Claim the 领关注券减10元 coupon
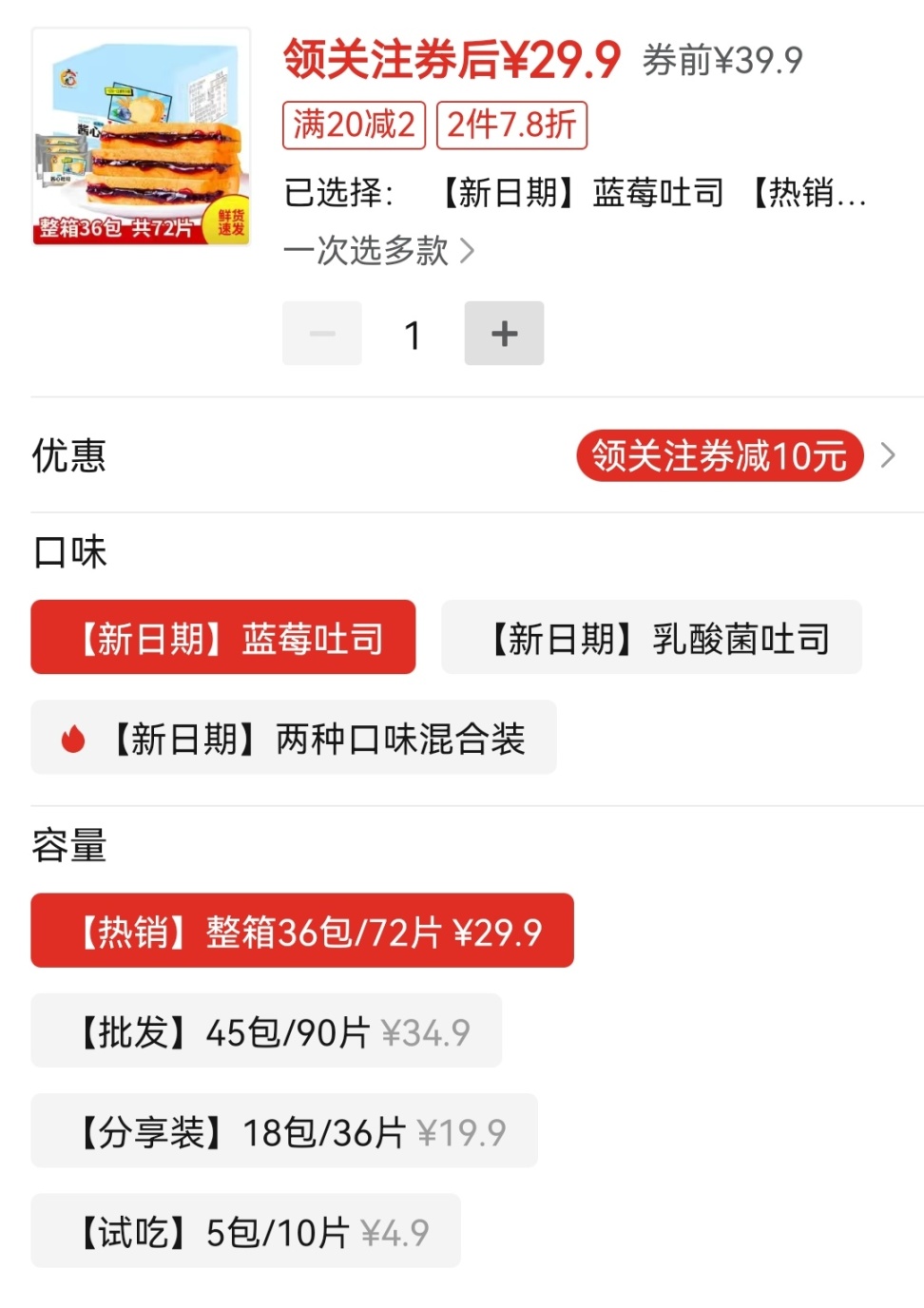The height and width of the screenshot is (1308, 924). pos(720,456)
